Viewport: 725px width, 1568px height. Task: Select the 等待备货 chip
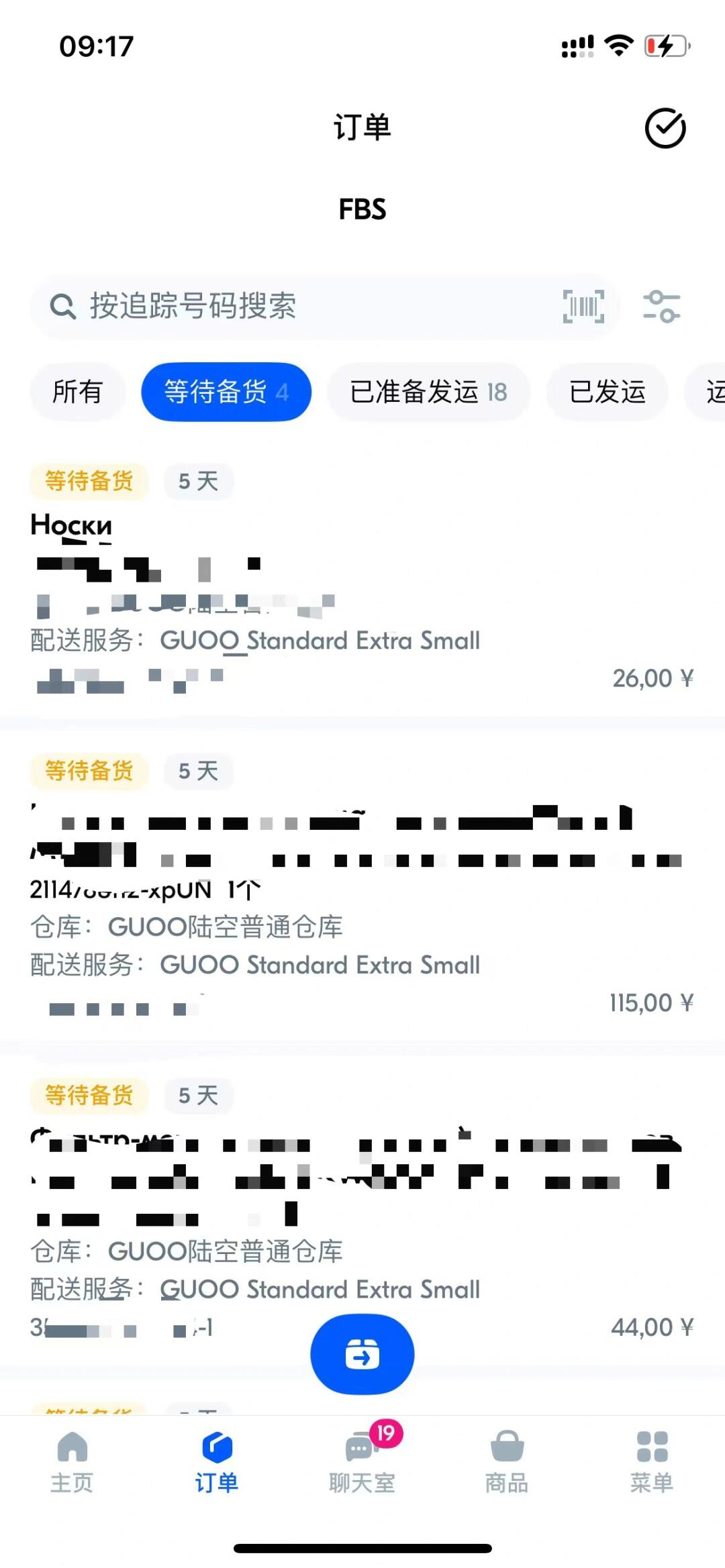point(226,392)
